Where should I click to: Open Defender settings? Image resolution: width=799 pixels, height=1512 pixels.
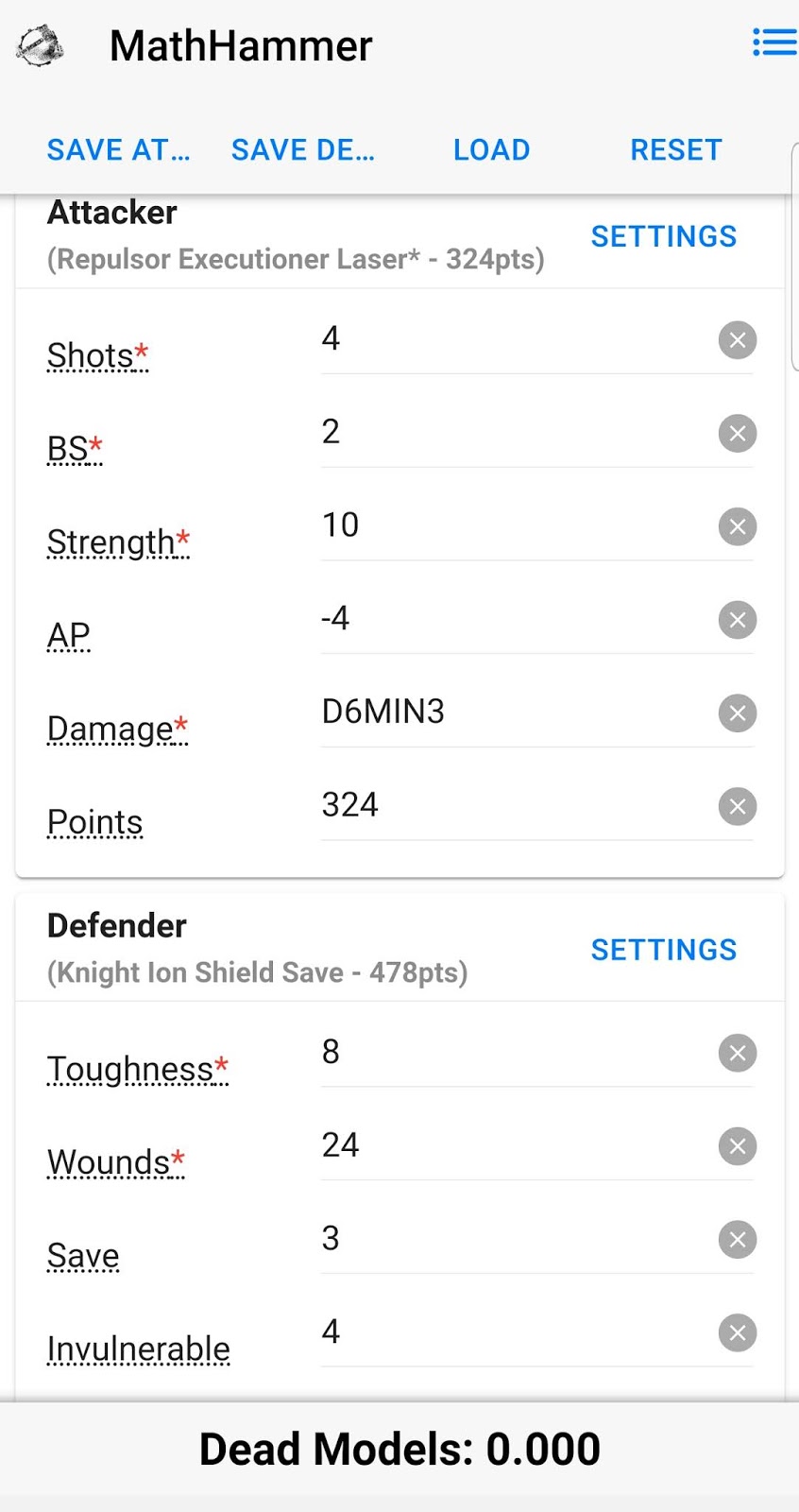(664, 950)
